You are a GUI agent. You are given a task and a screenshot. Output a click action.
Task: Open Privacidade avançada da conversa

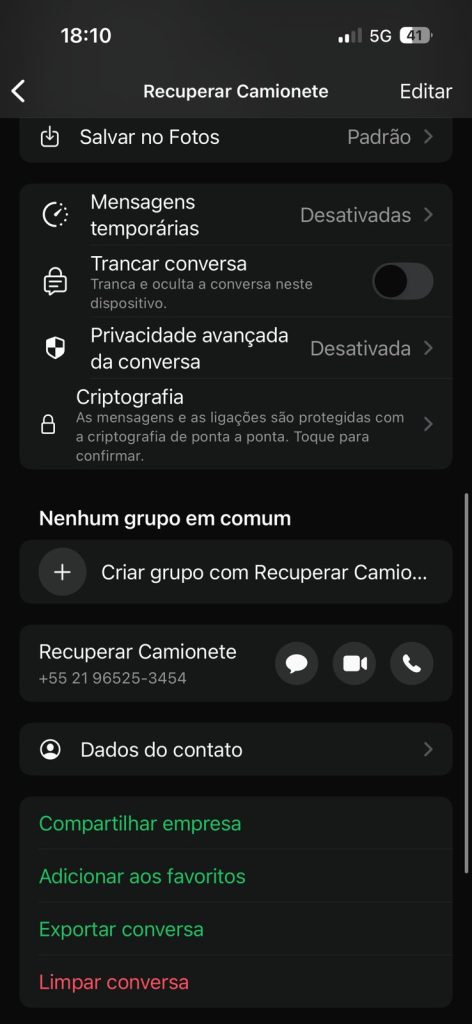236,348
